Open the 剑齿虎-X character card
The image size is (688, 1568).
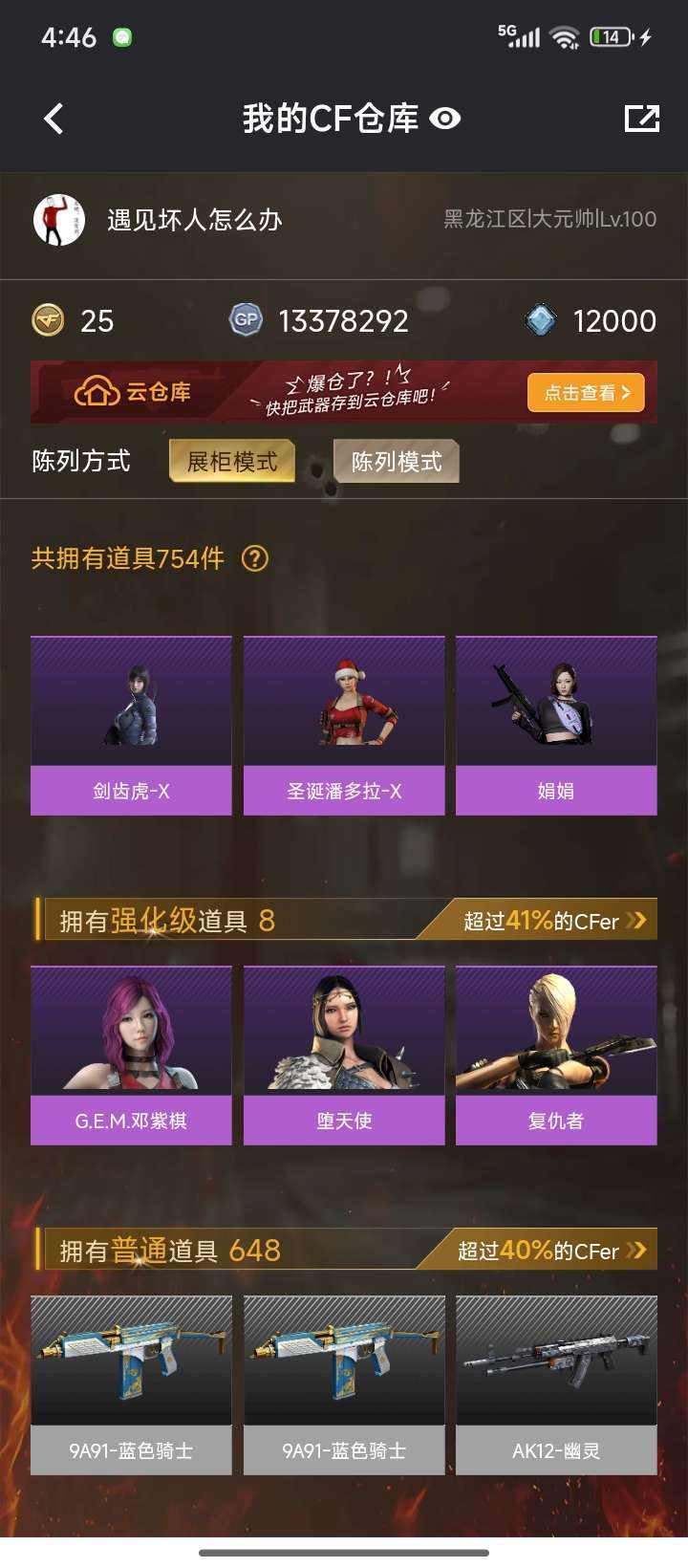tap(131, 725)
